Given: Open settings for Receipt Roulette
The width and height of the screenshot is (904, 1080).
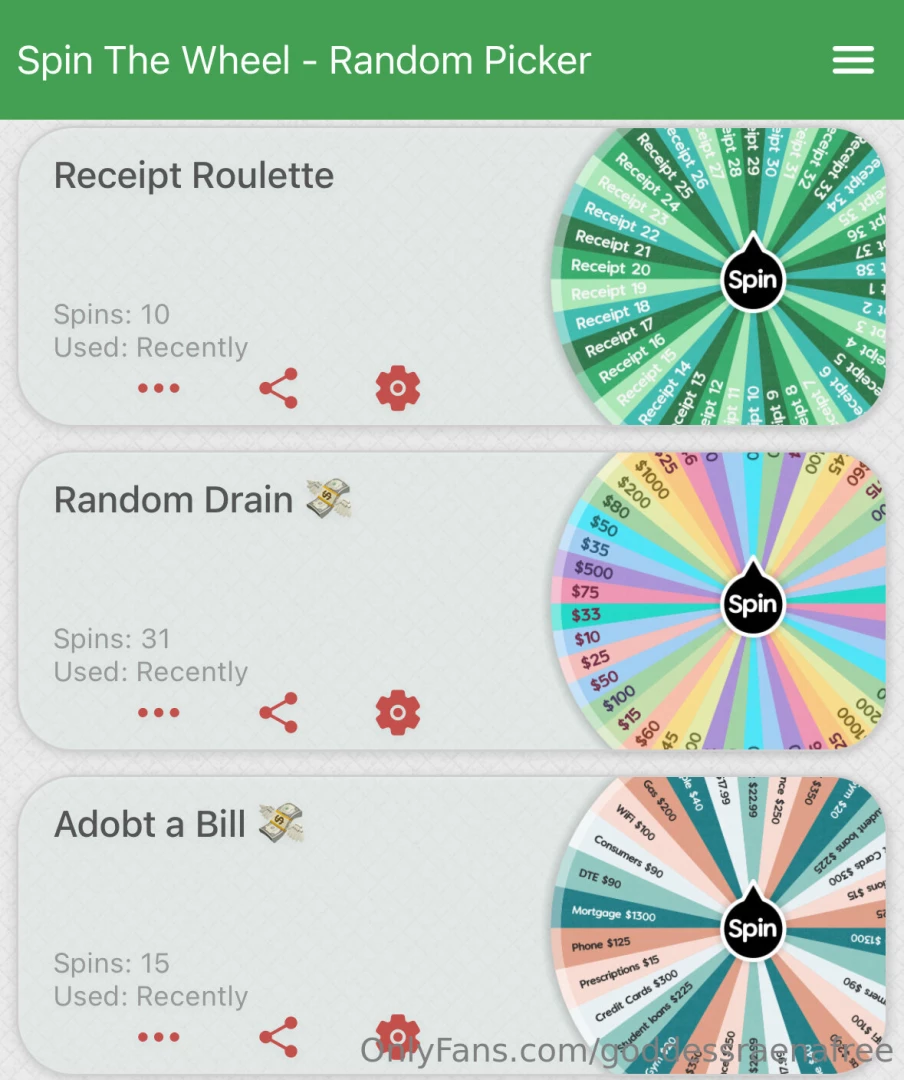Looking at the screenshot, I should coord(397,388).
